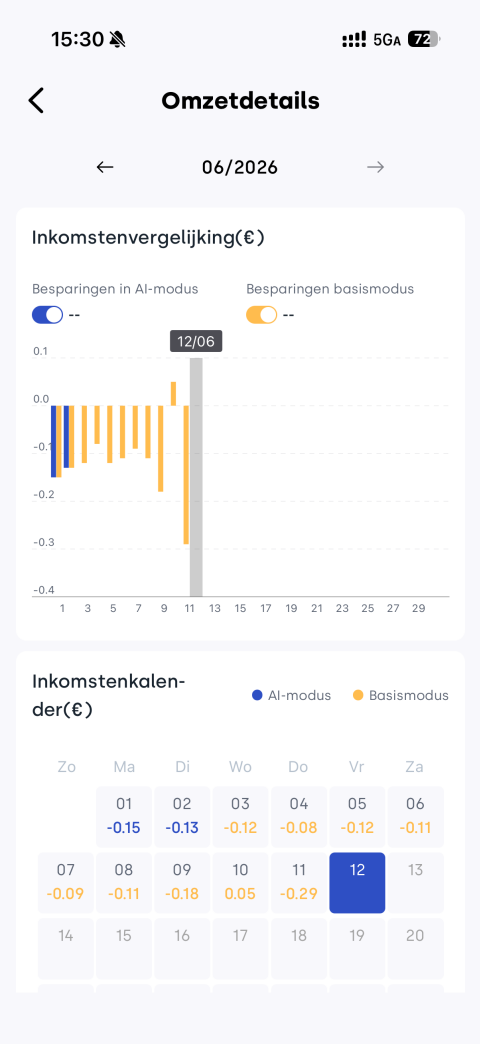Select calendar day 12
The height and width of the screenshot is (1044, 480).
click(358, 883)
